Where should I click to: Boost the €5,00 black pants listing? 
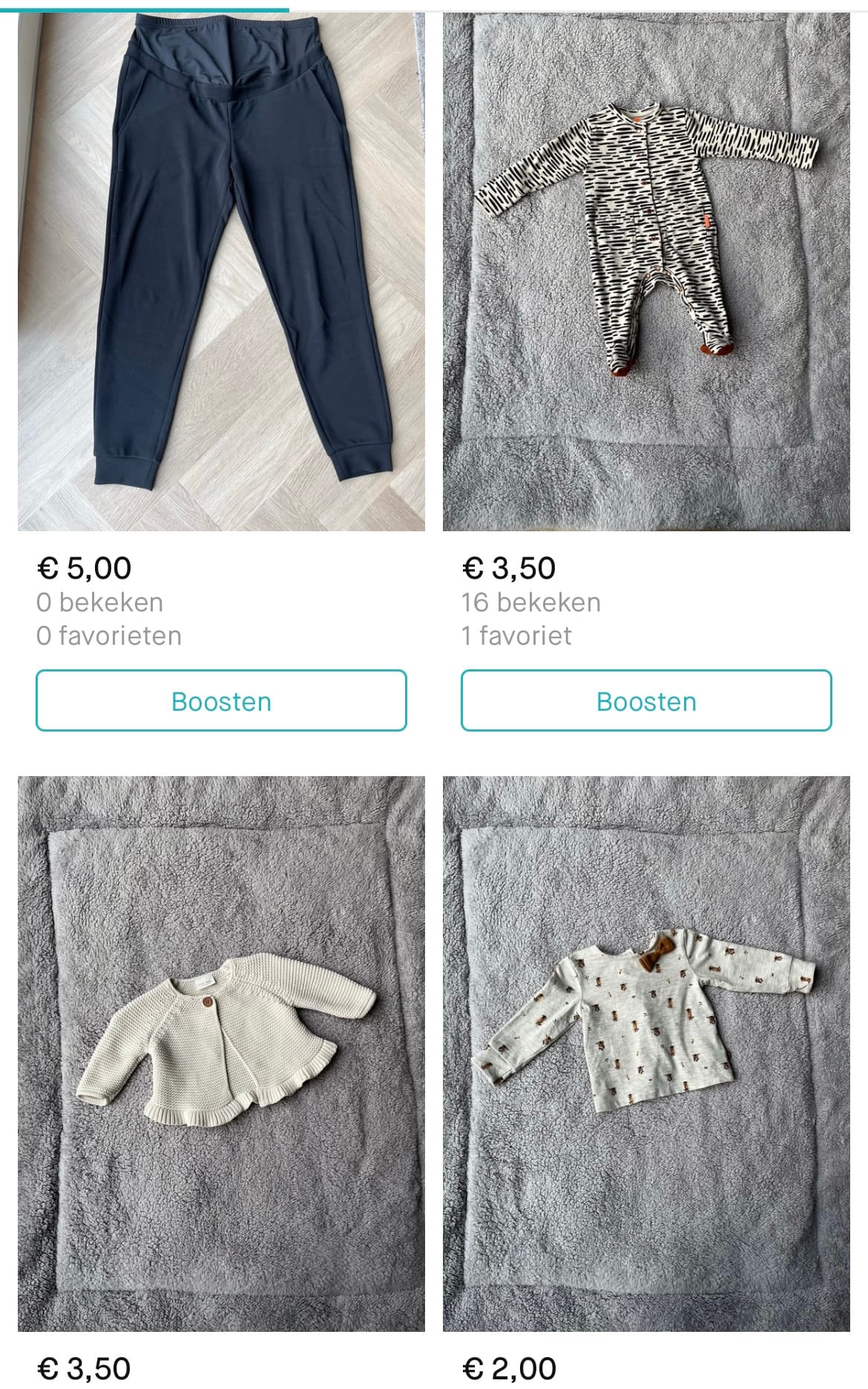(x=221, y=700)
